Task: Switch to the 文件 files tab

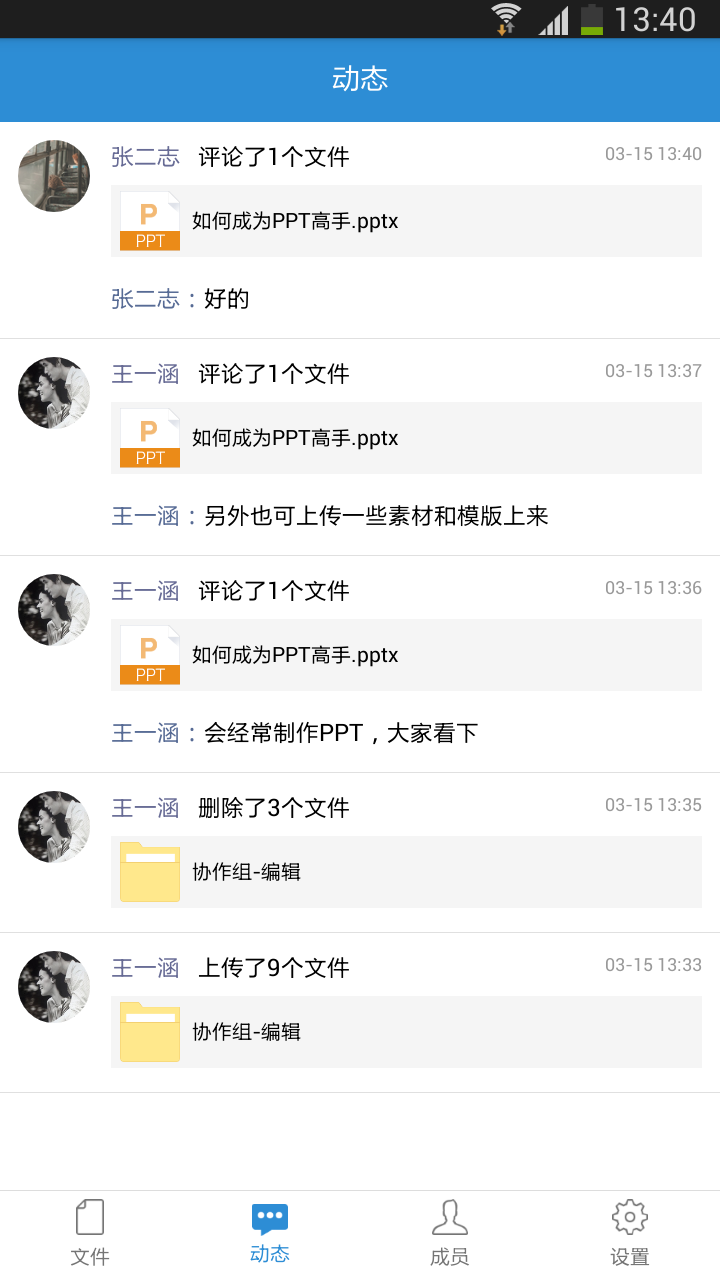Action: pyautogui.click(x=90, y=1232)
